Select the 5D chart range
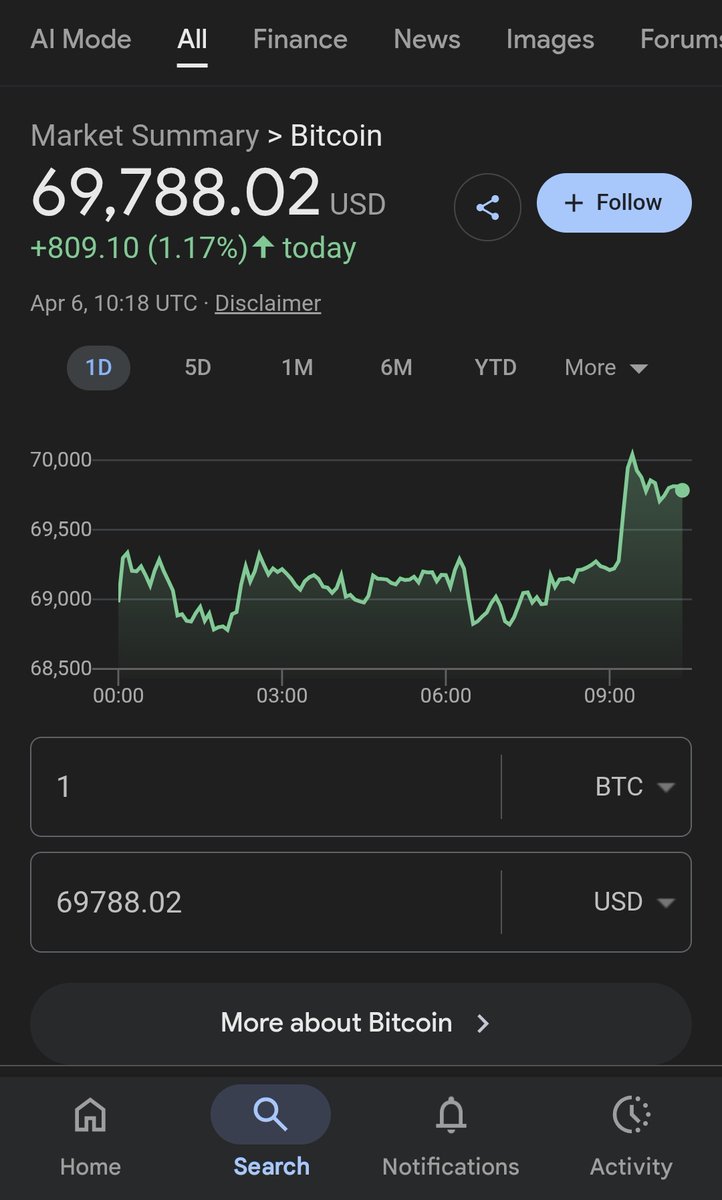Screen dimensions: 722x1200 coord(198,367)
